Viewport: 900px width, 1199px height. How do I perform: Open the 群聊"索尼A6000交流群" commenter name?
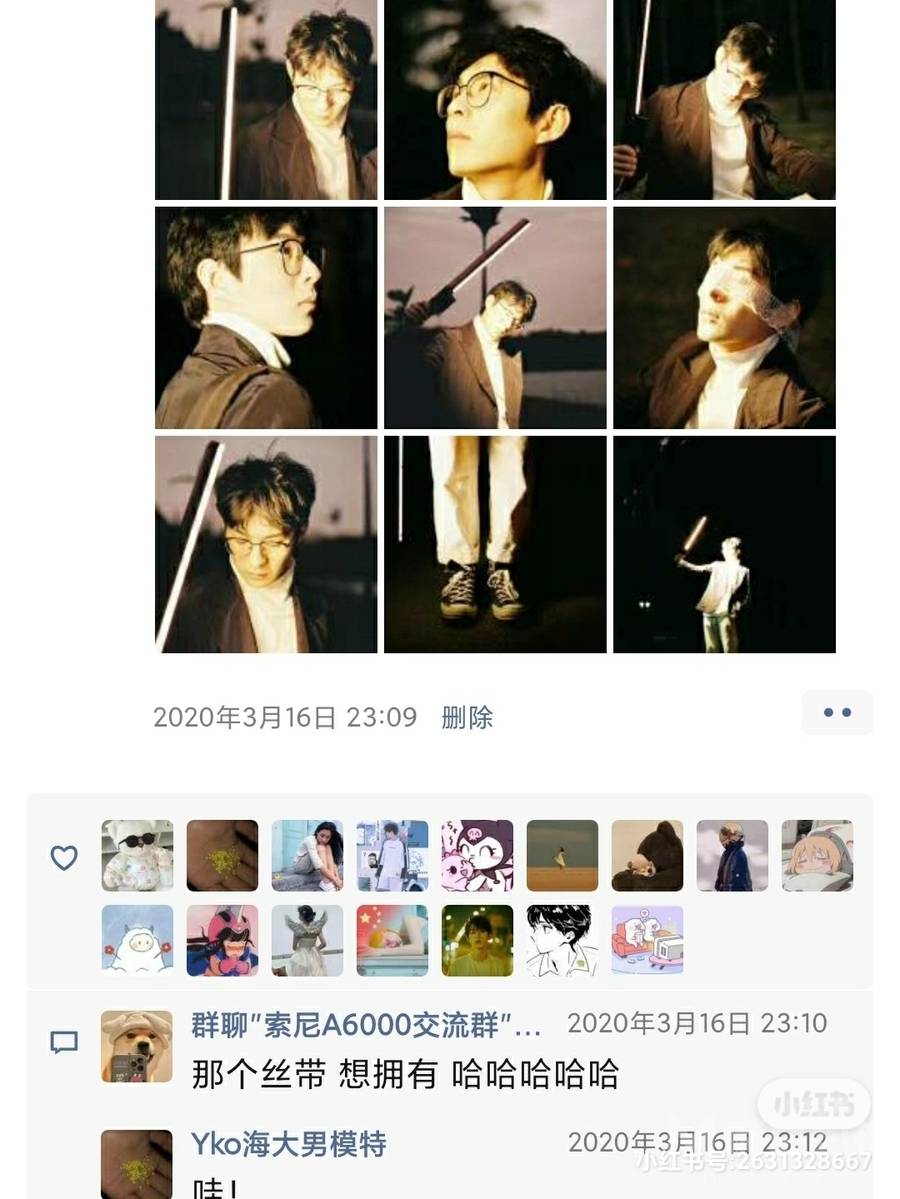366,1024
